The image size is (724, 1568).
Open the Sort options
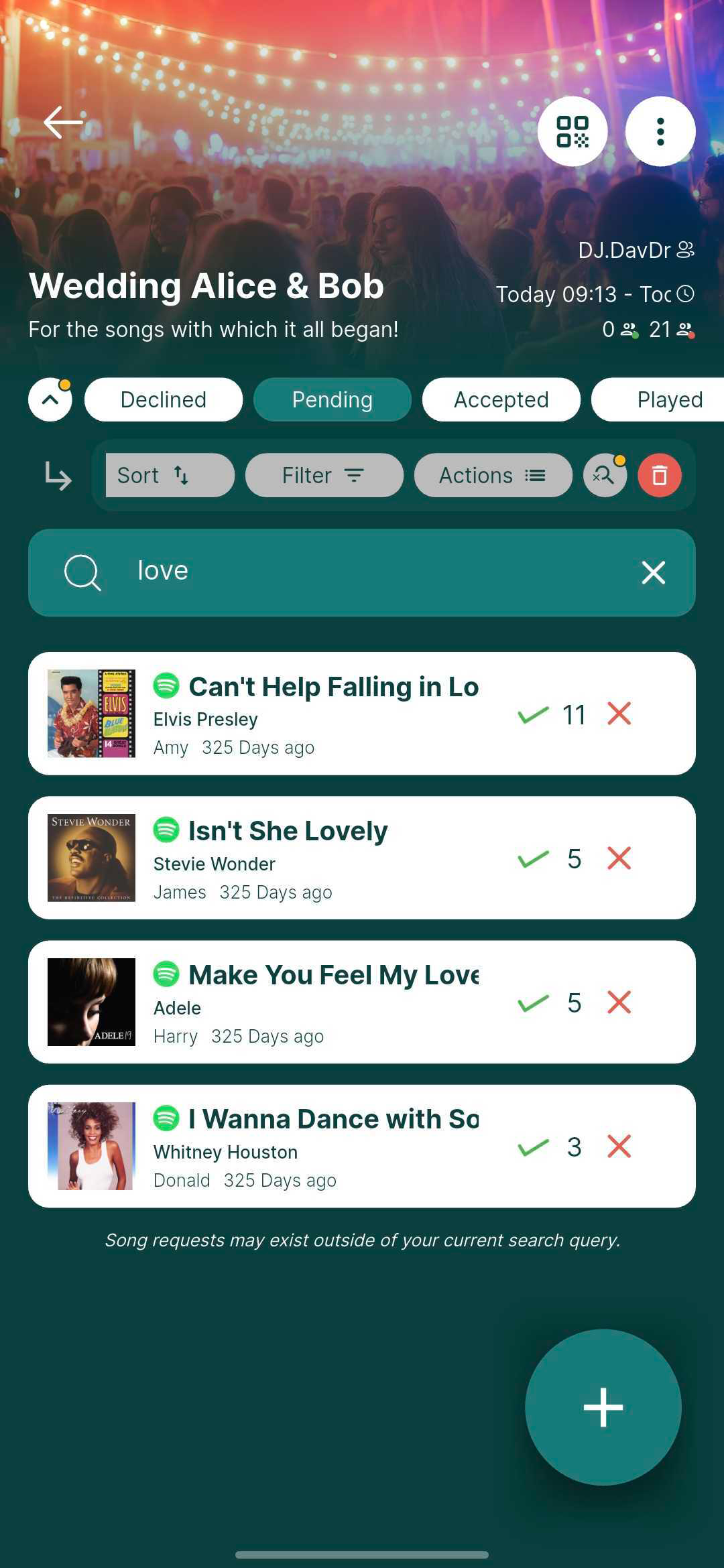click(170, 476)
